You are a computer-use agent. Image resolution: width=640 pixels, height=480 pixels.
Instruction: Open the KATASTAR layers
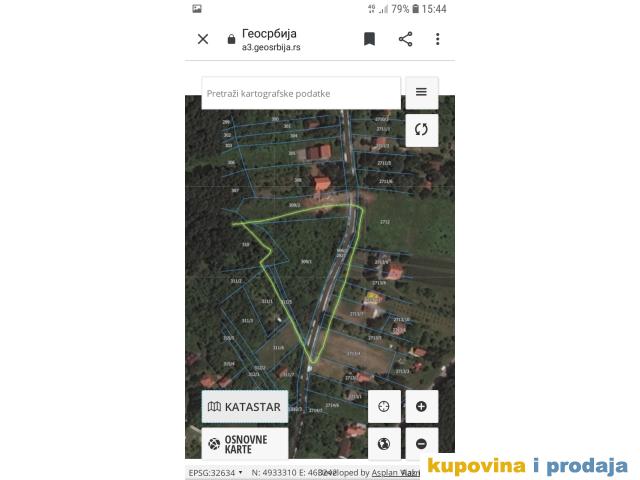click(x=244, y=407)
